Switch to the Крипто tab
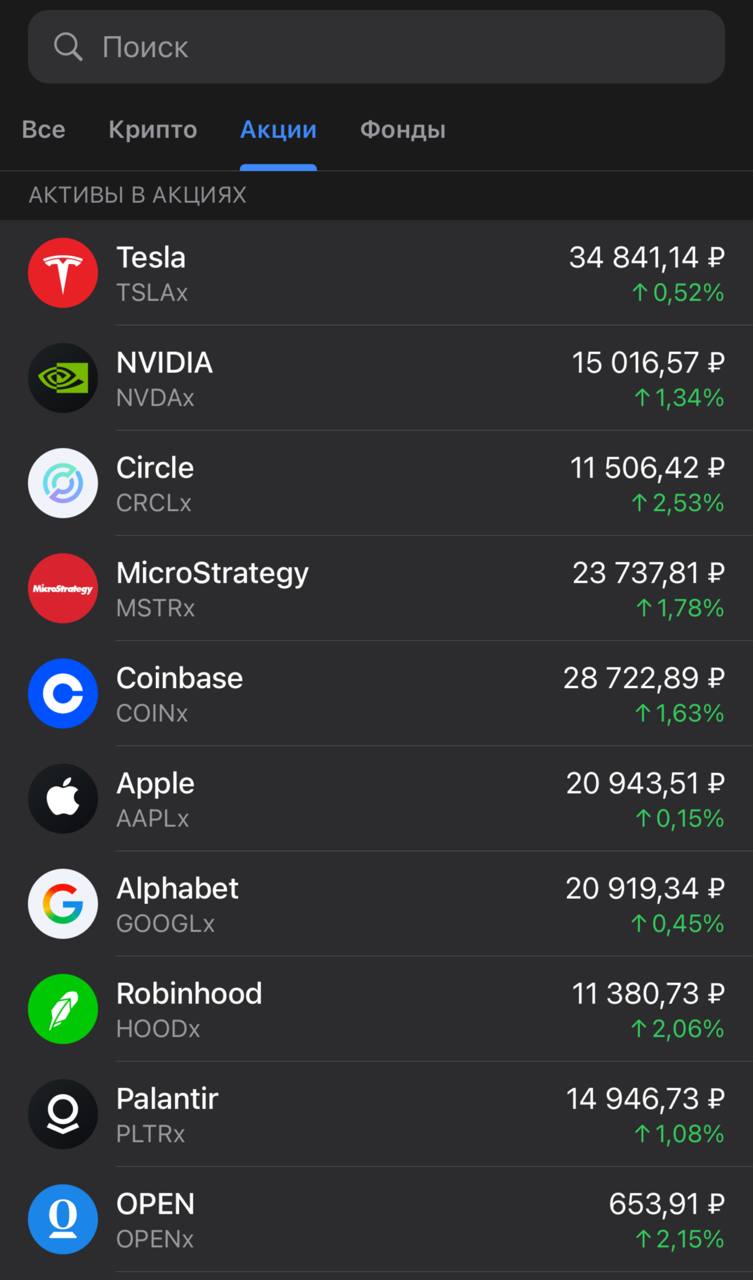 tap(153, 130)
